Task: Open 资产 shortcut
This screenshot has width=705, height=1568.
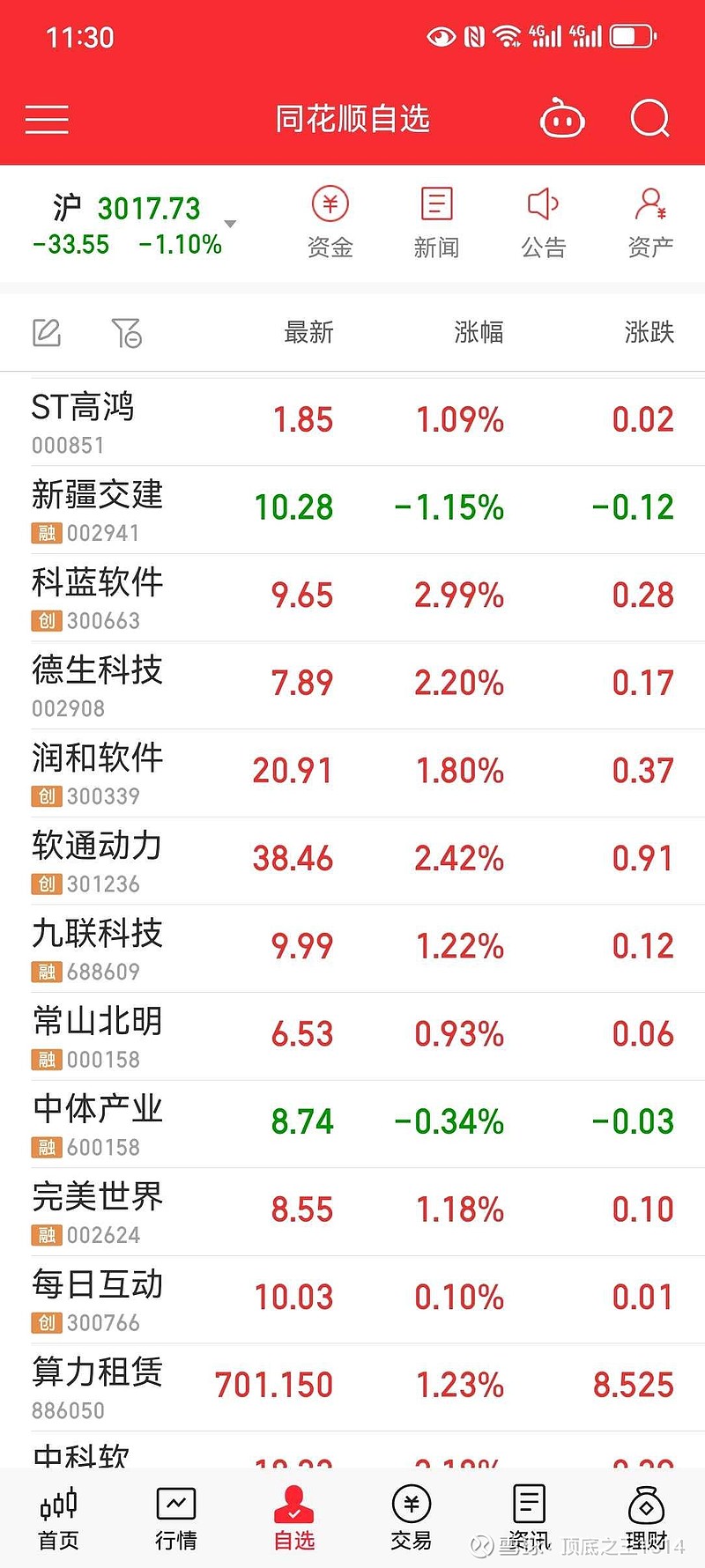Action: pyautogui.click(x=650, y=223)
